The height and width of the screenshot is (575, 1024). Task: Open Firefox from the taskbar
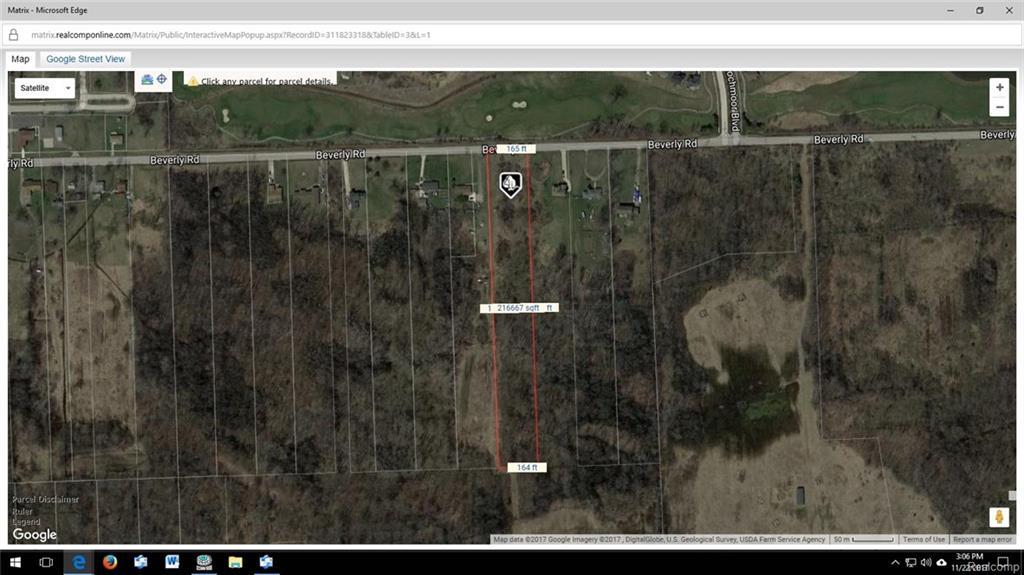point(110,562)
